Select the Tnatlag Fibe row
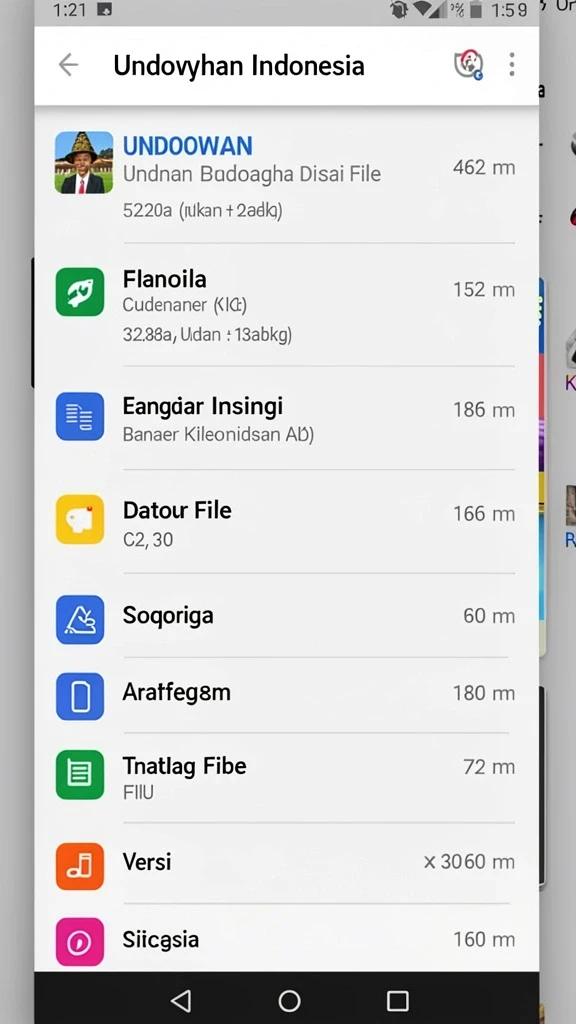 click(287, 777)
